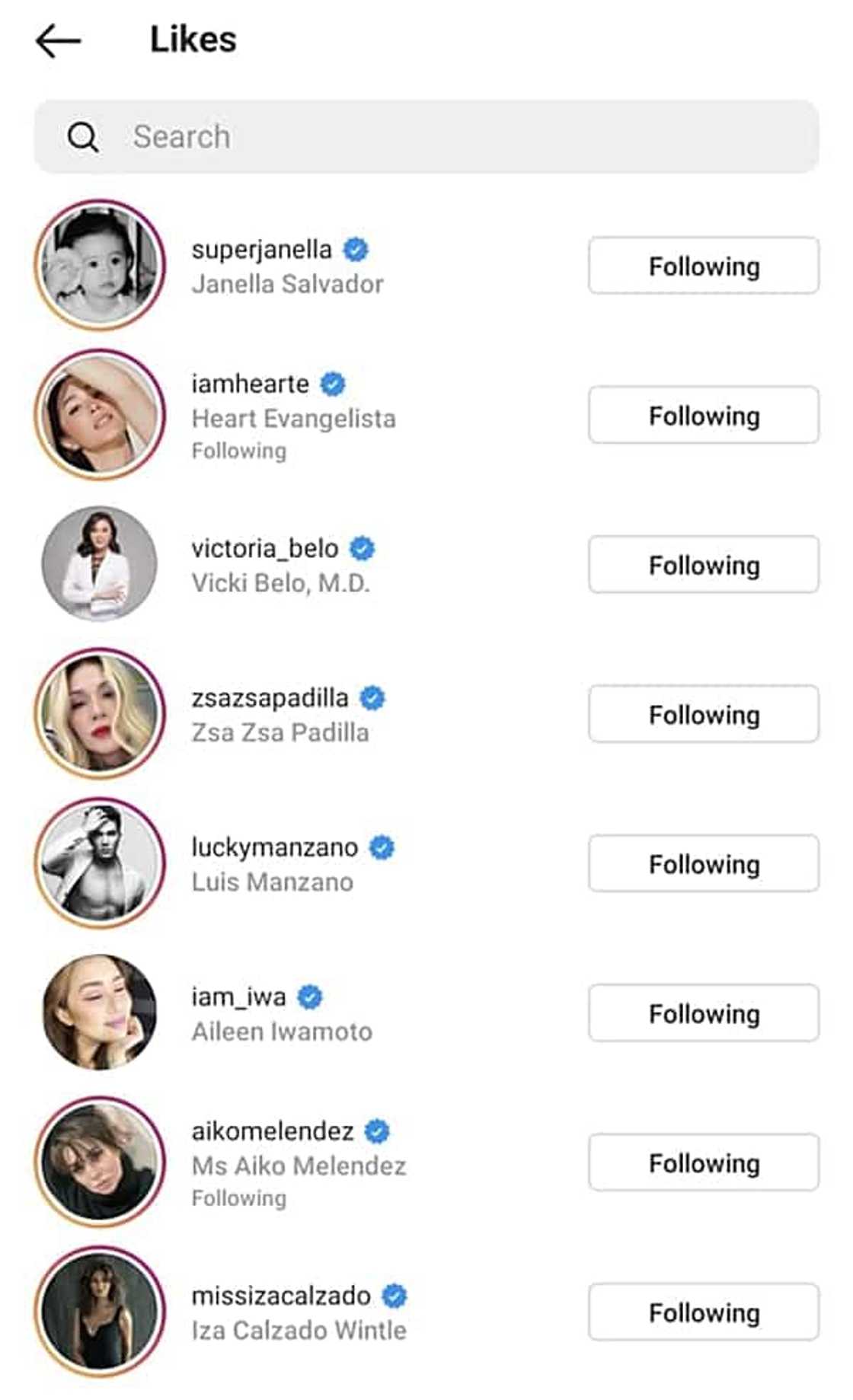Screen dimensions: 853x1400
Task: Tap the Following button for victoria_belo
Action: [x=703, y=565]
